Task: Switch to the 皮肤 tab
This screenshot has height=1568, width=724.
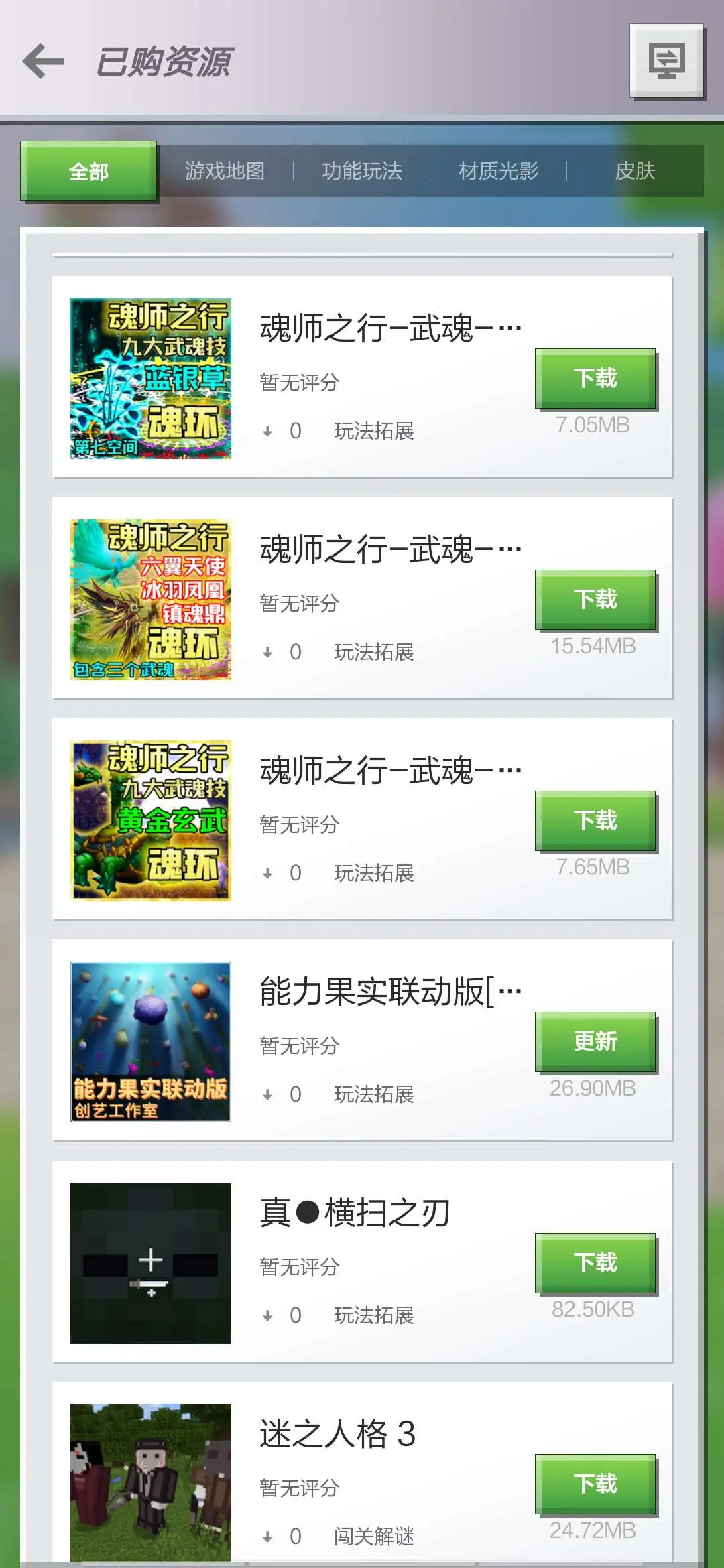Action: pos(636,171)
